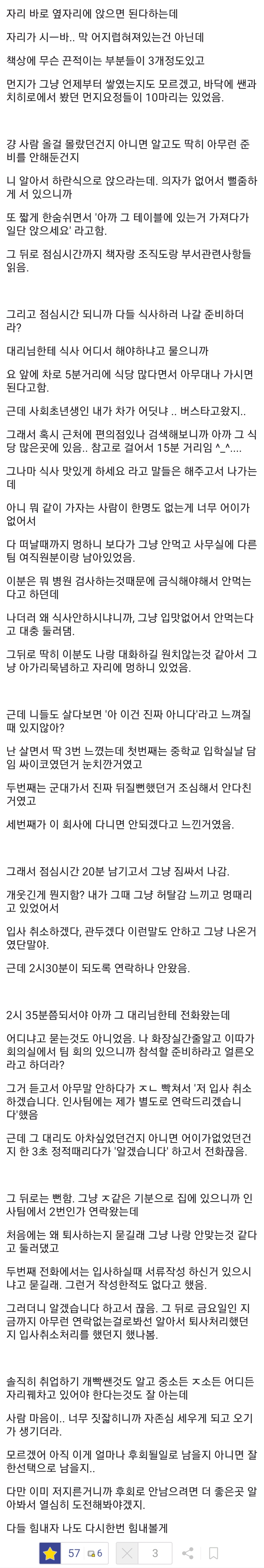Bookmark this post
This screenshot has height=1568, width=264.
(214, 1553)
